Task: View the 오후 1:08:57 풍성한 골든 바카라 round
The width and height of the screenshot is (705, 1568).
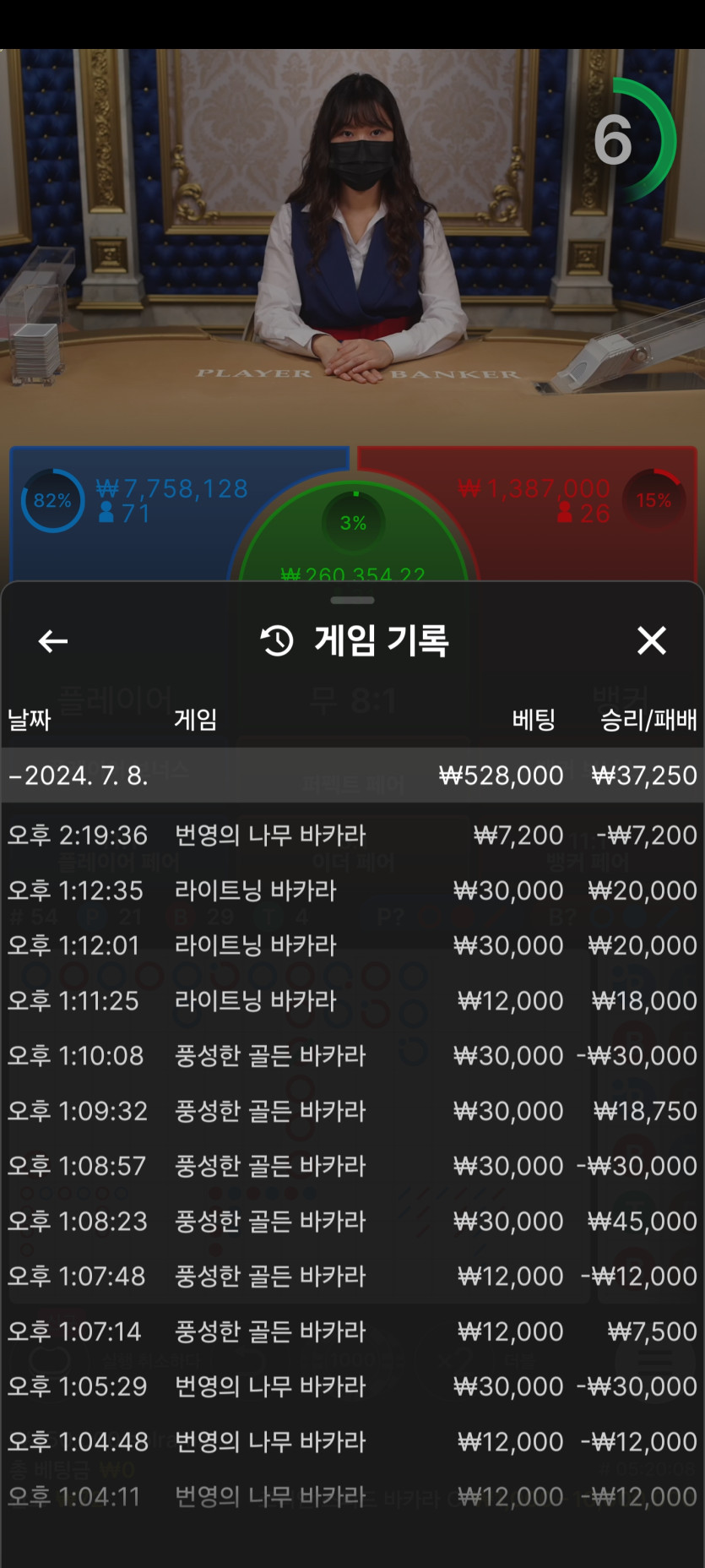Action: [x=352, y=1166]
